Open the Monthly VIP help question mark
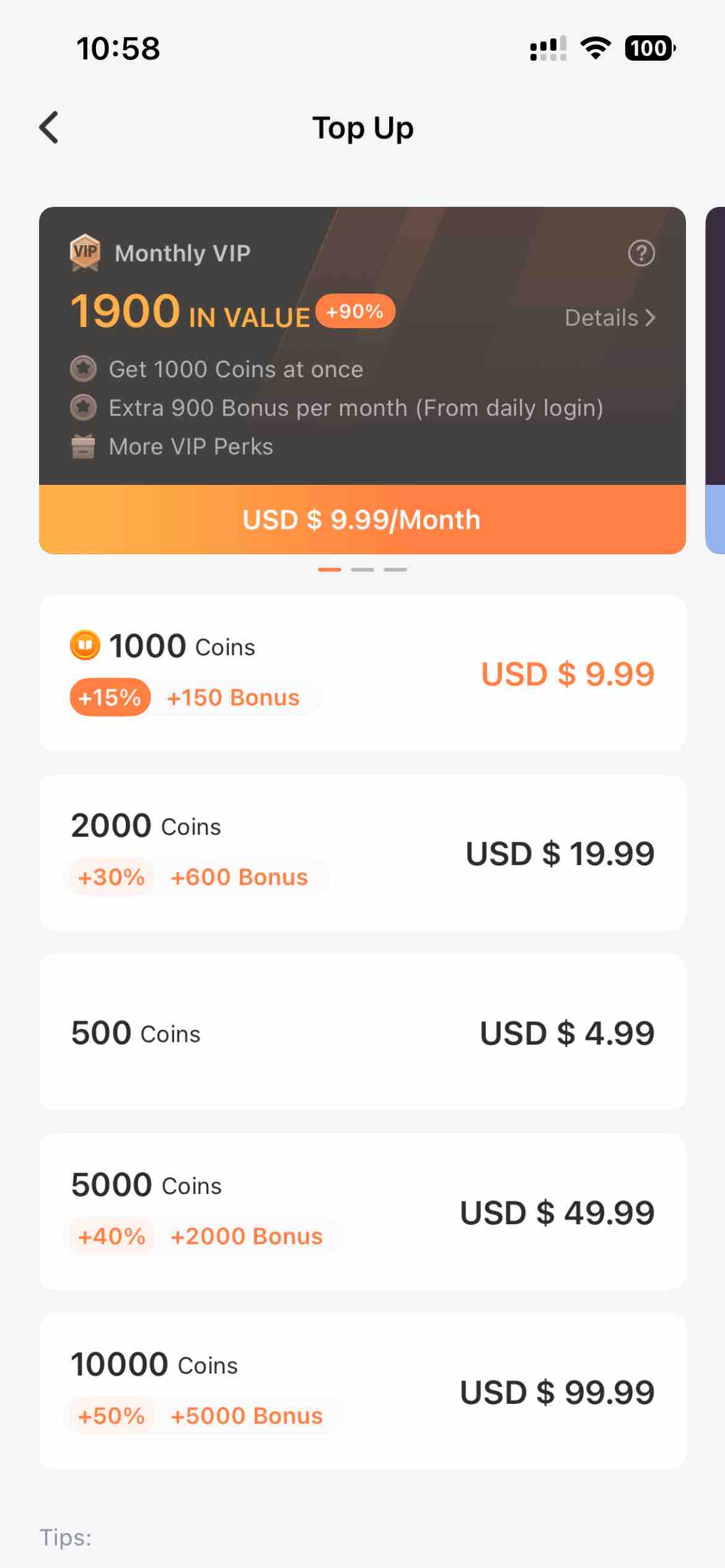The width and height of the screenshot is (725, 1568). [641, 253]
